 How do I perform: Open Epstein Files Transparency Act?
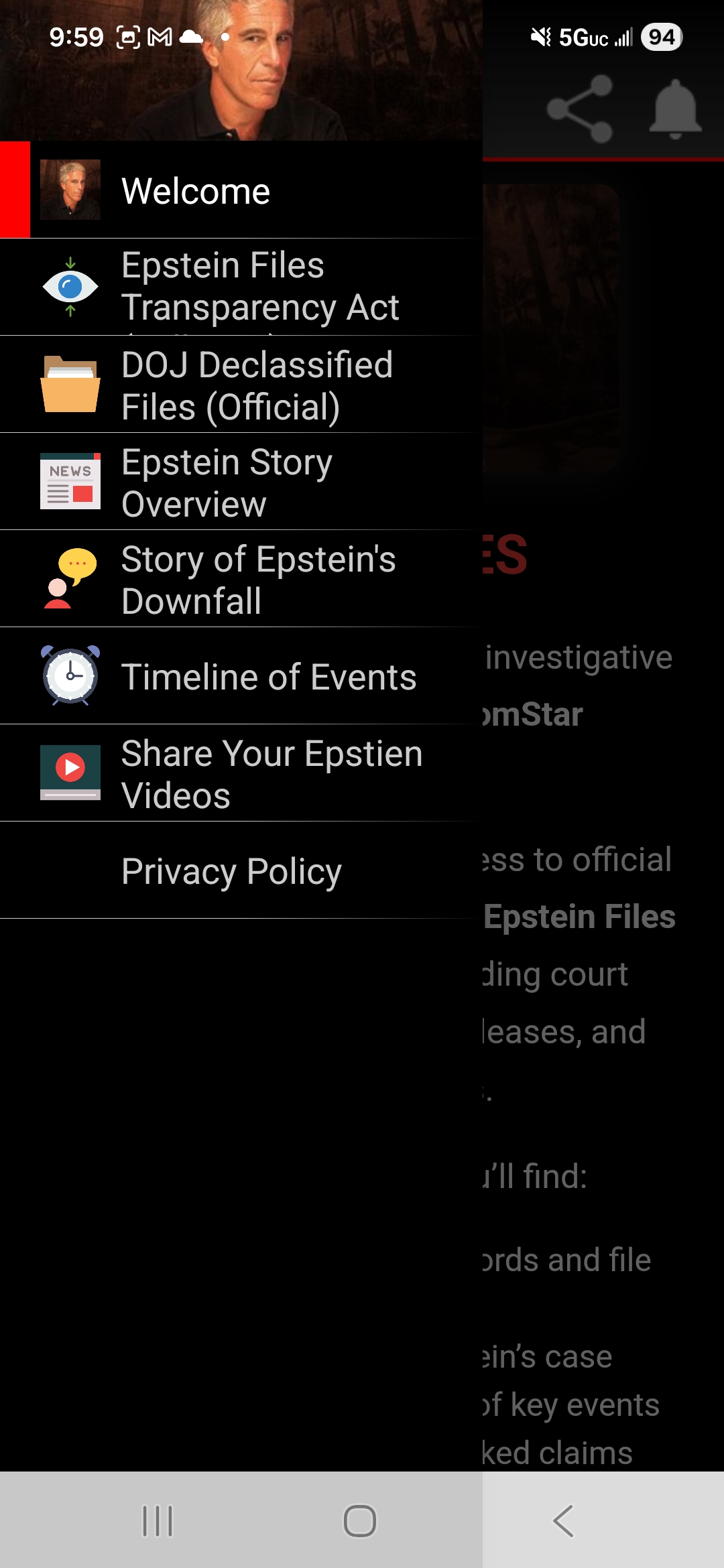260,287
